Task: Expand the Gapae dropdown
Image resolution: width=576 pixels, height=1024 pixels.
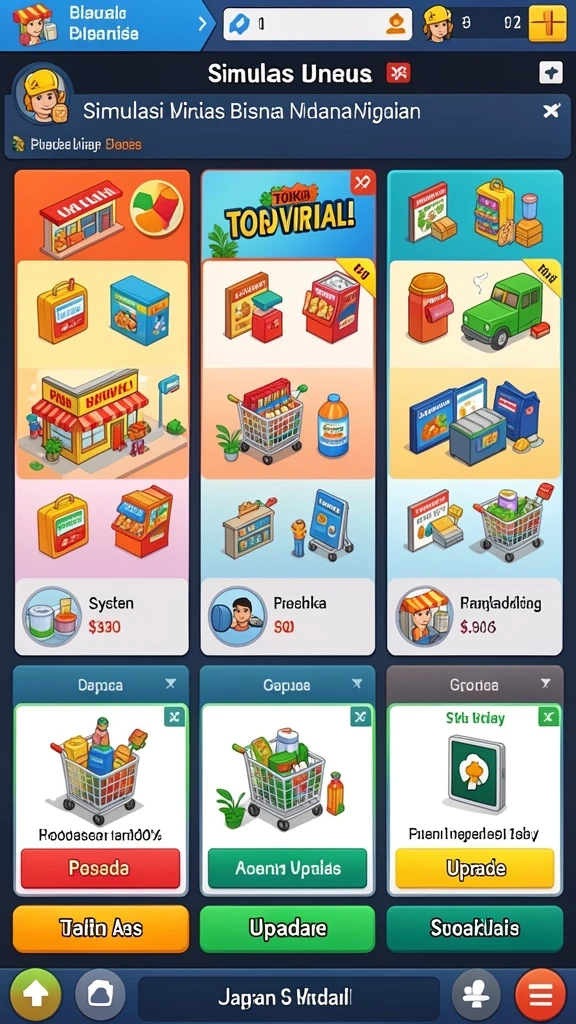Action: 357,684
